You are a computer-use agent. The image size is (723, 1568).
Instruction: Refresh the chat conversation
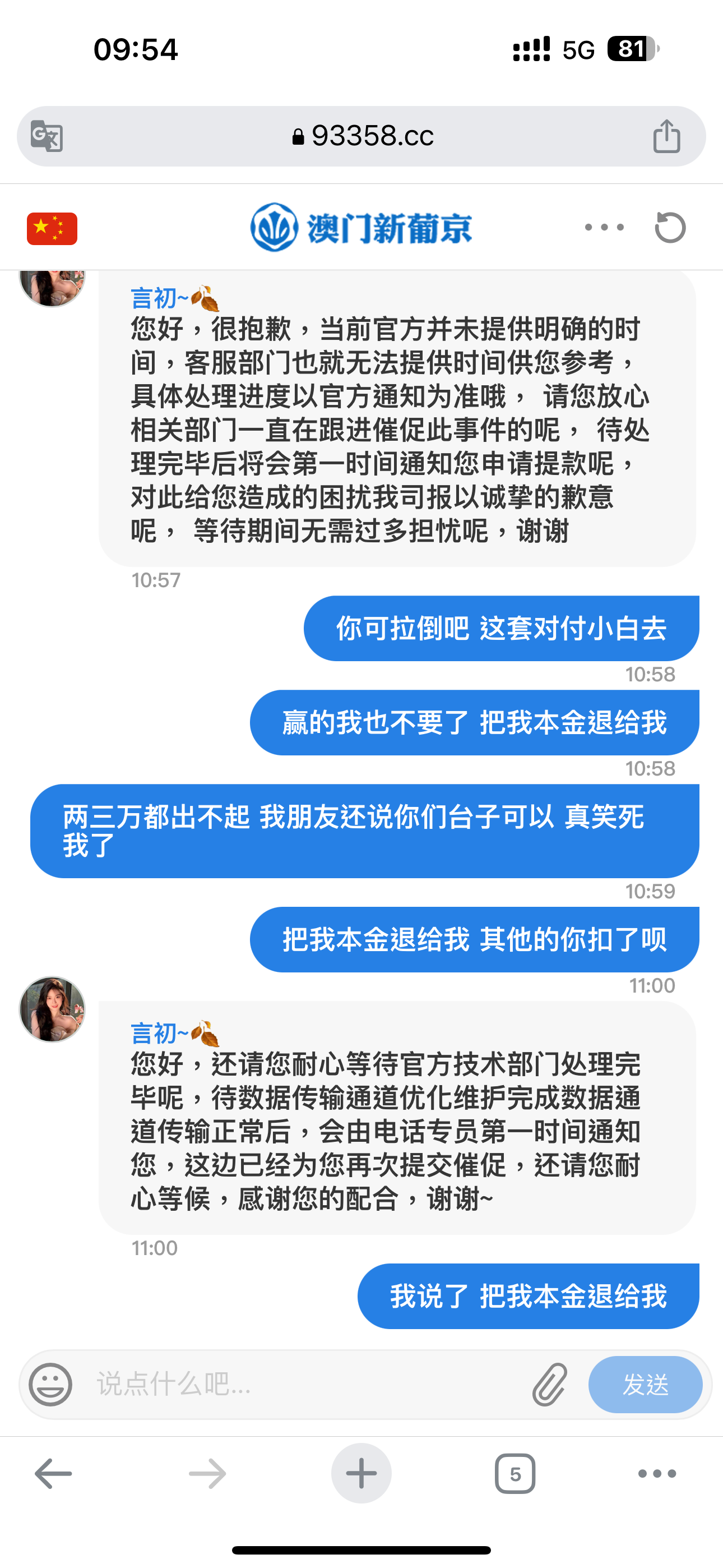(x=670, y=228)
